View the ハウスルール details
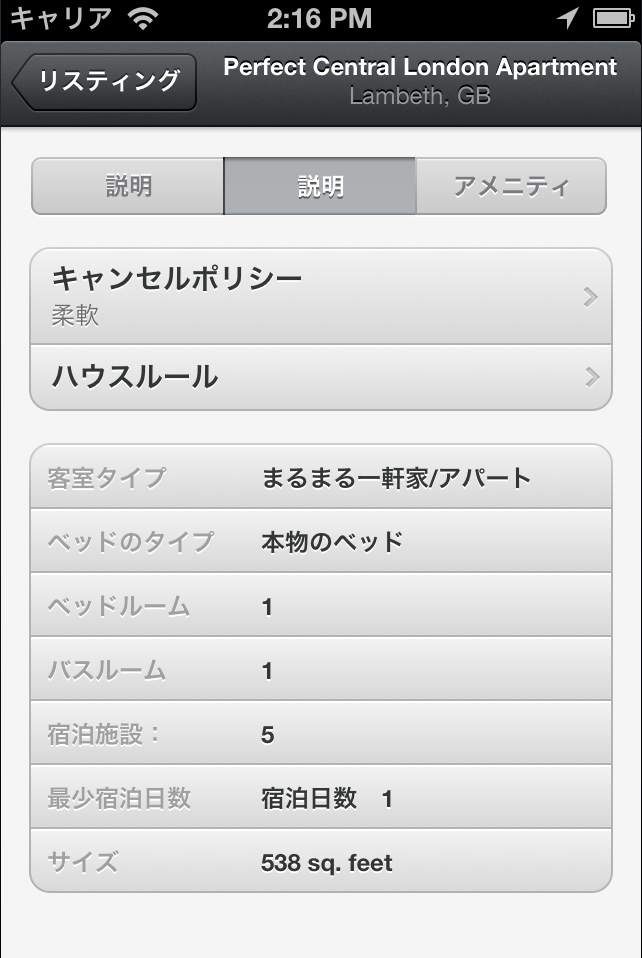Image resolution: width=642 pixels, height=958 pixels. tap(320, 377)
